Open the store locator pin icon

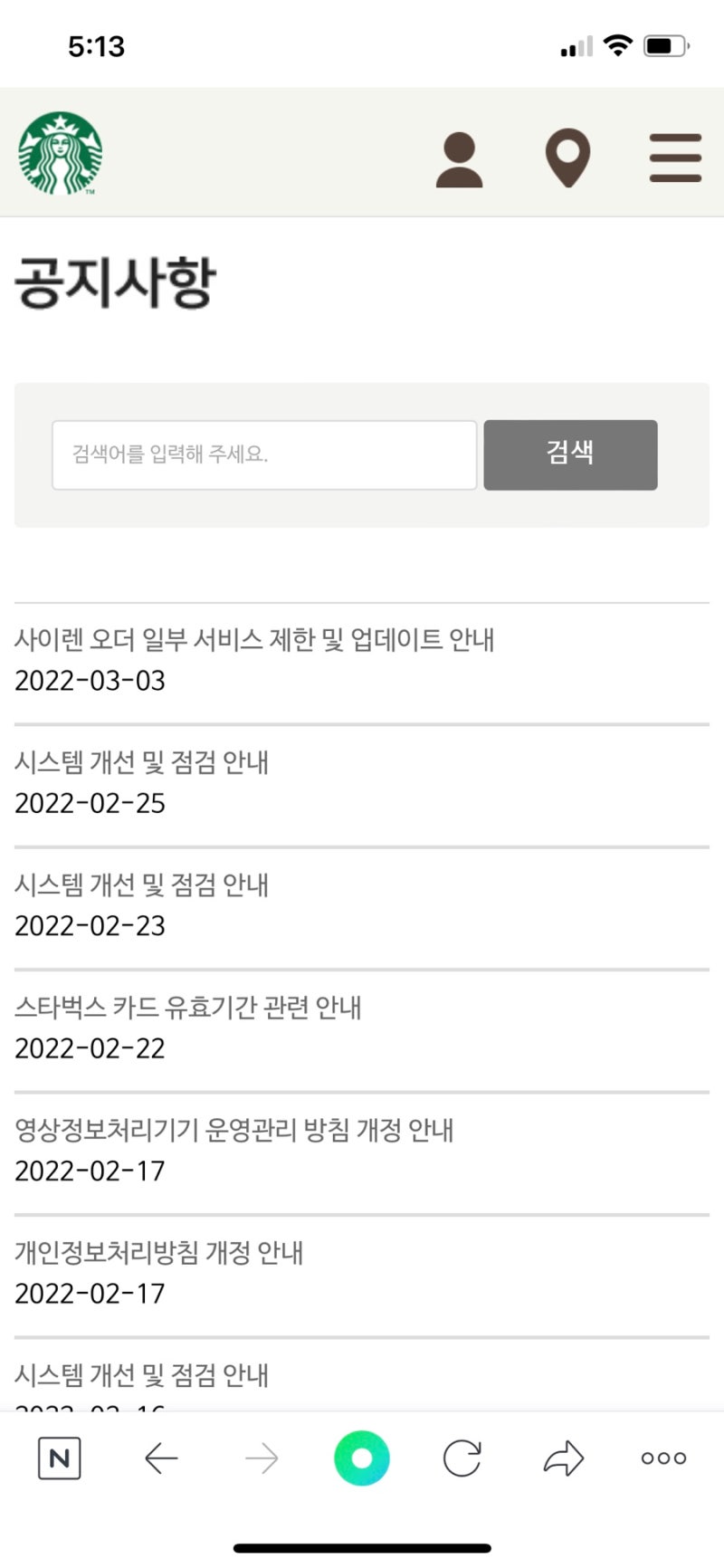(567, 158)
